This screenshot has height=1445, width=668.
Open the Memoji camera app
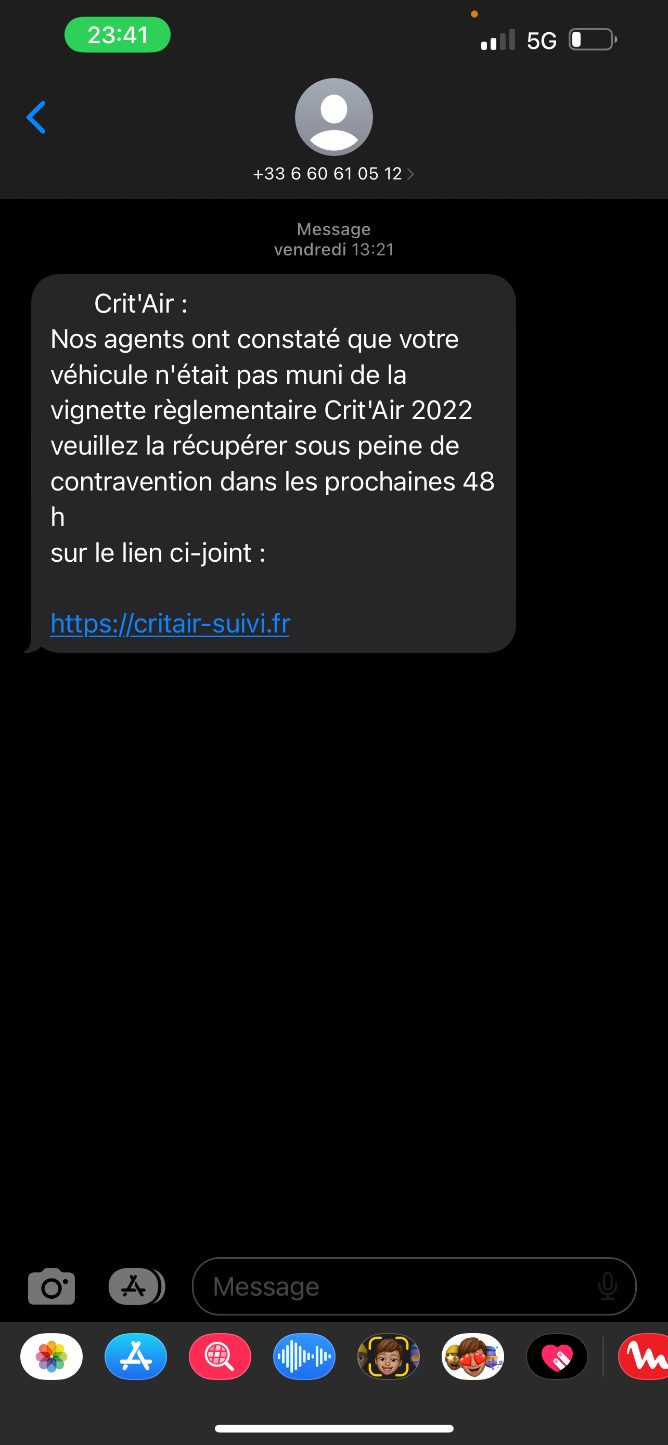click(x=388, y=1357)
